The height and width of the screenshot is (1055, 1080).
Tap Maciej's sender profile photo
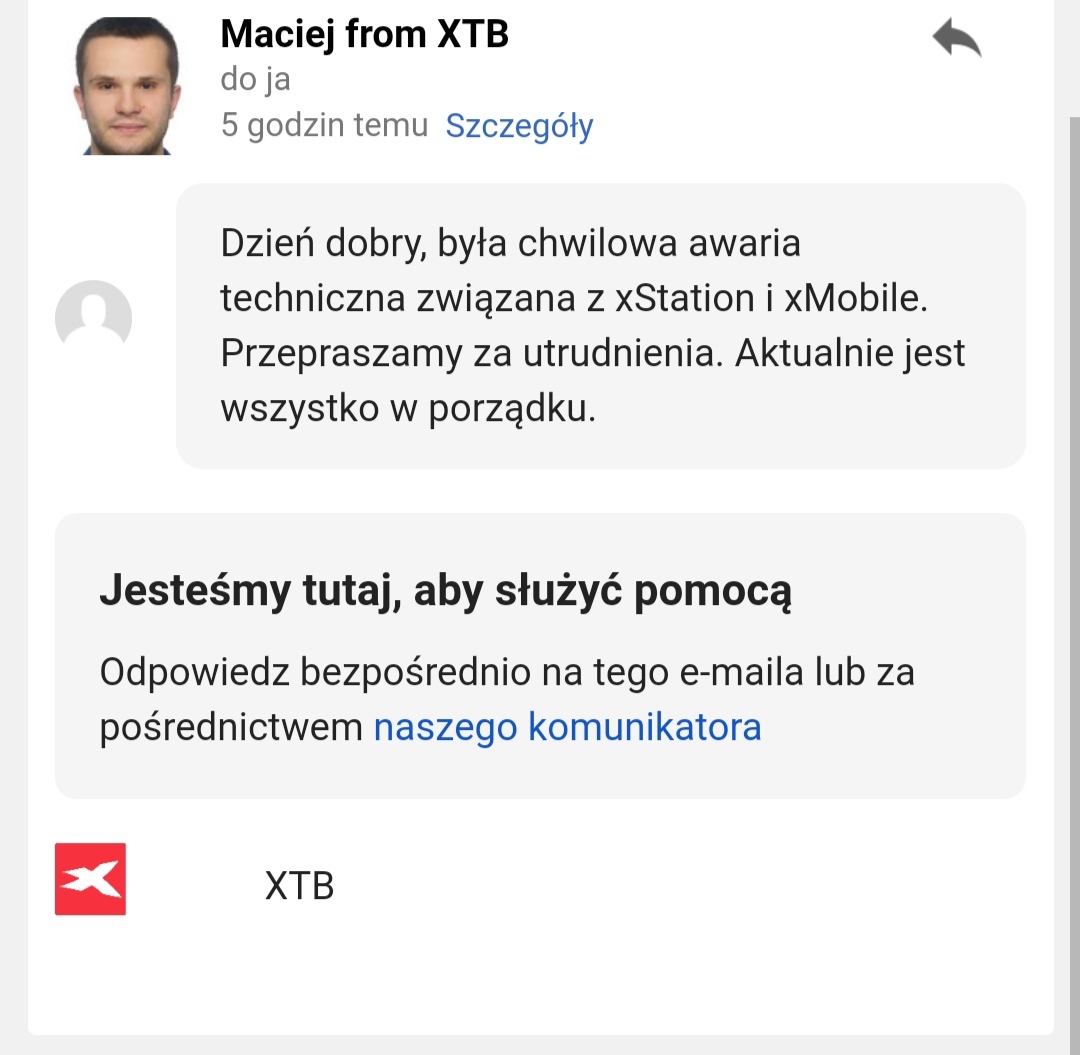[x=127, y=86]
